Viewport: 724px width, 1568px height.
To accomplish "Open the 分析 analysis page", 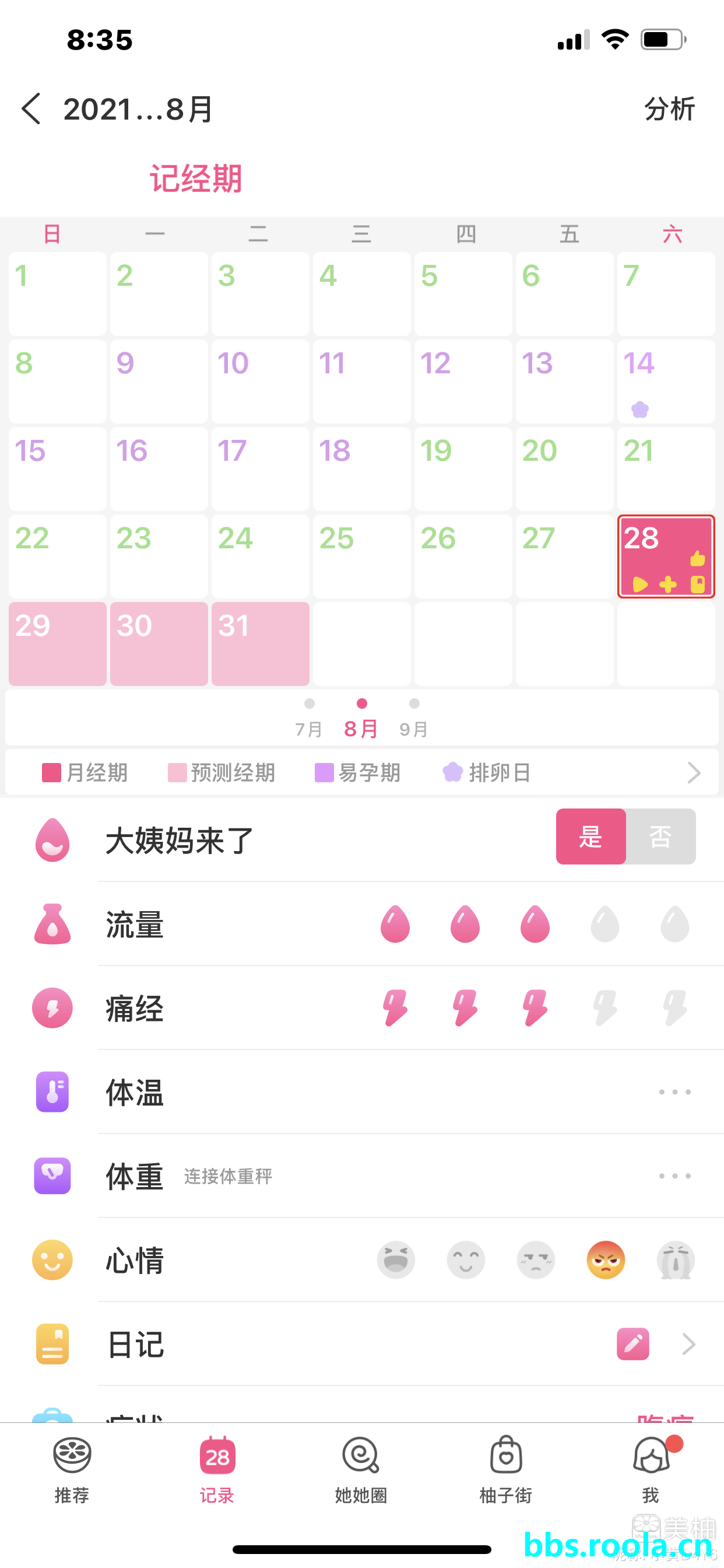I will pos(669,109).
